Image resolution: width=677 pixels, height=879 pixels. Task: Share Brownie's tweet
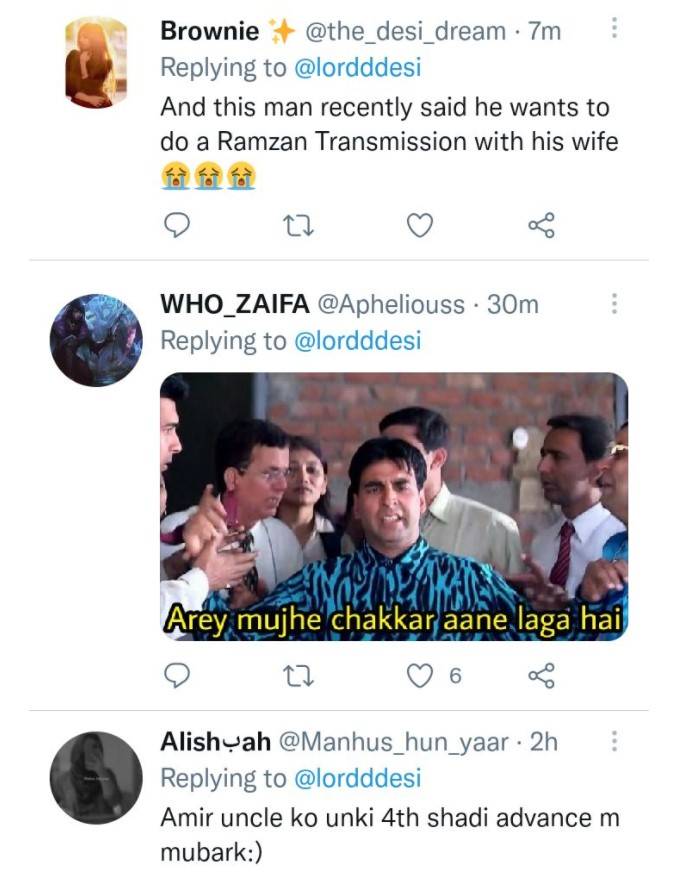pyautogui.click(x=541, y=225)
